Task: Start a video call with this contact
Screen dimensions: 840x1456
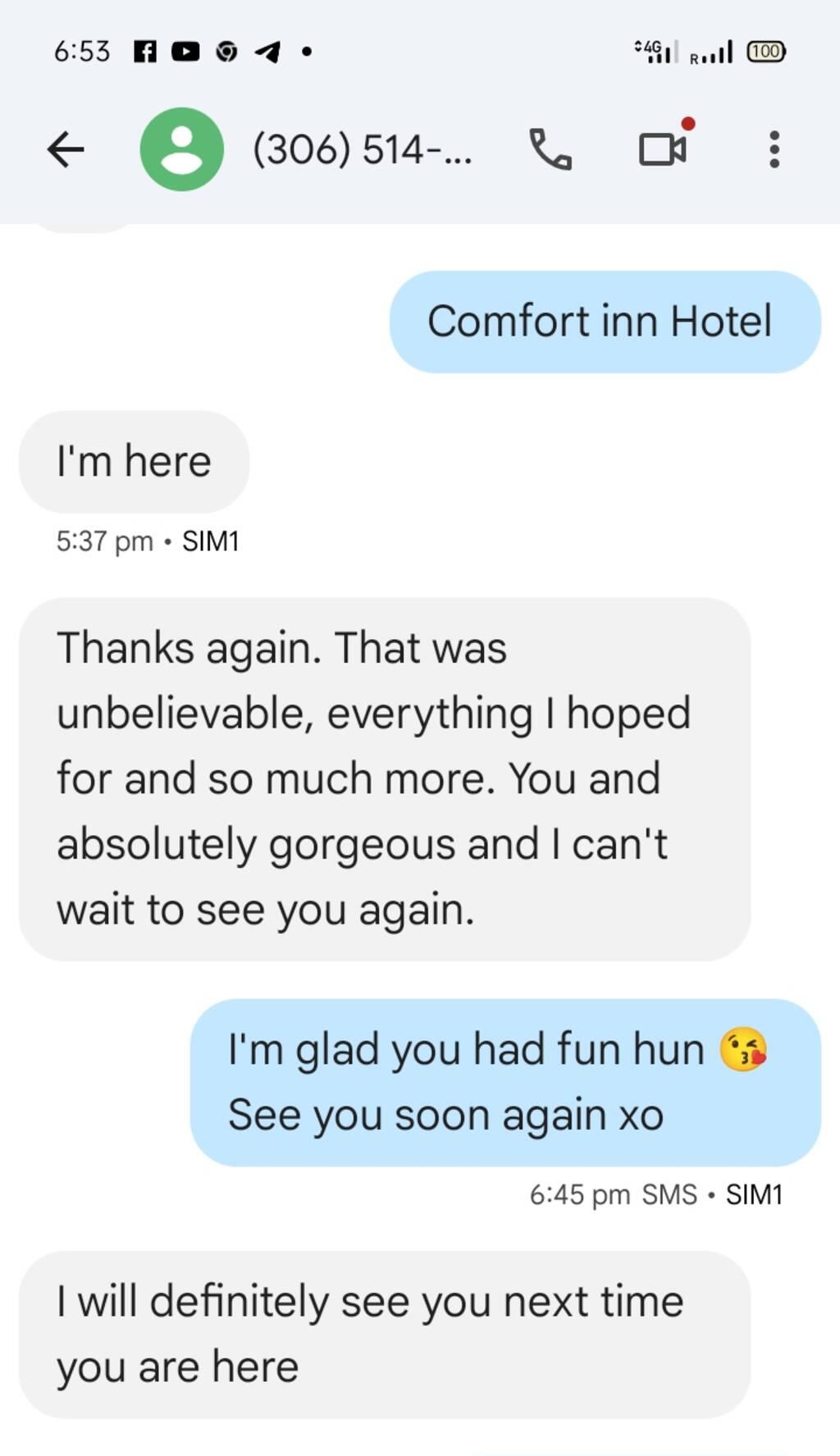Action: point(662,150)
